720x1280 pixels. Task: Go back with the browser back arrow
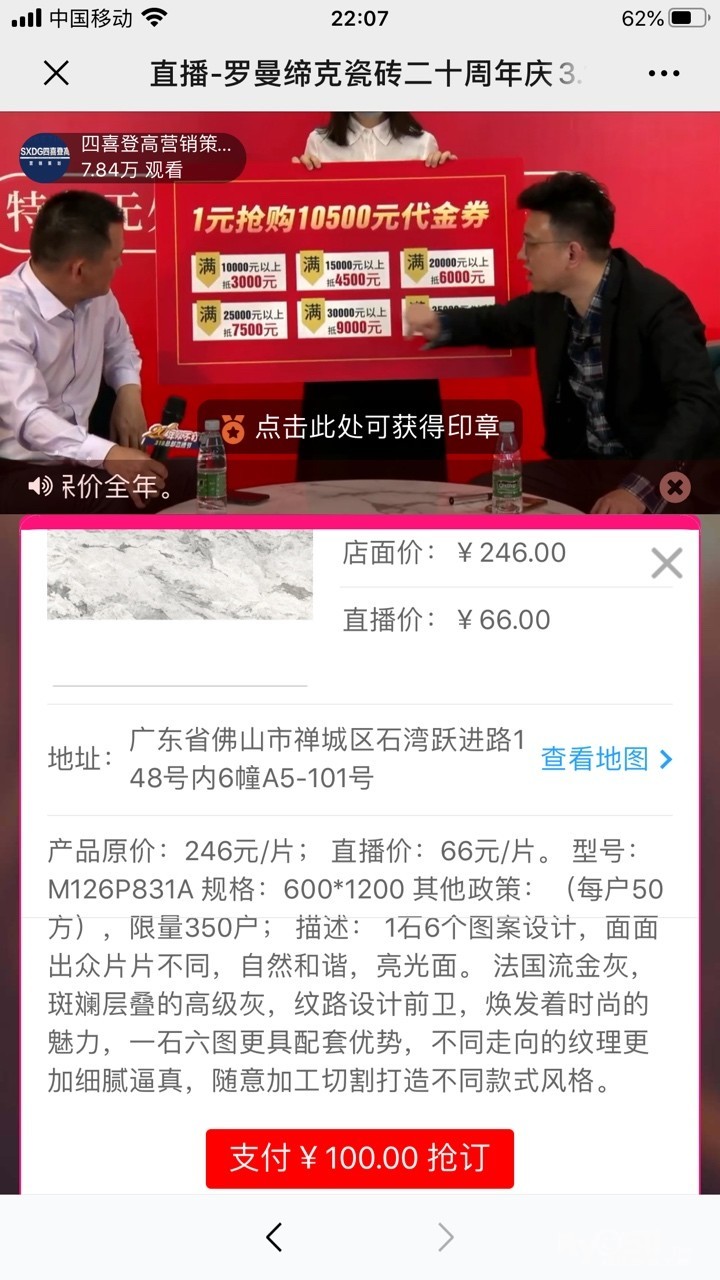click(x=274, y=1237)
